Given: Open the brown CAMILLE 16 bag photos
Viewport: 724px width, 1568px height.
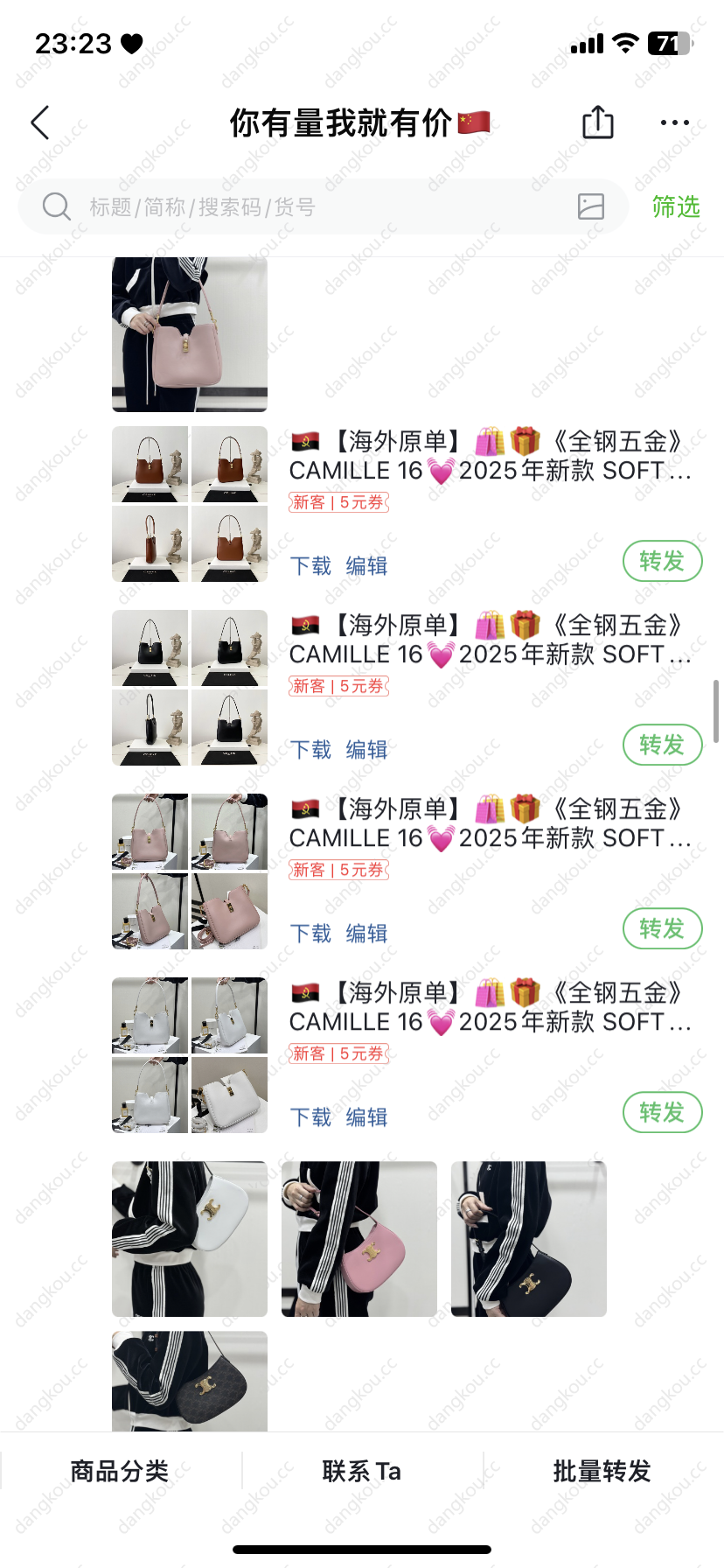Looking at the screenshot, I should click(190, 504).
